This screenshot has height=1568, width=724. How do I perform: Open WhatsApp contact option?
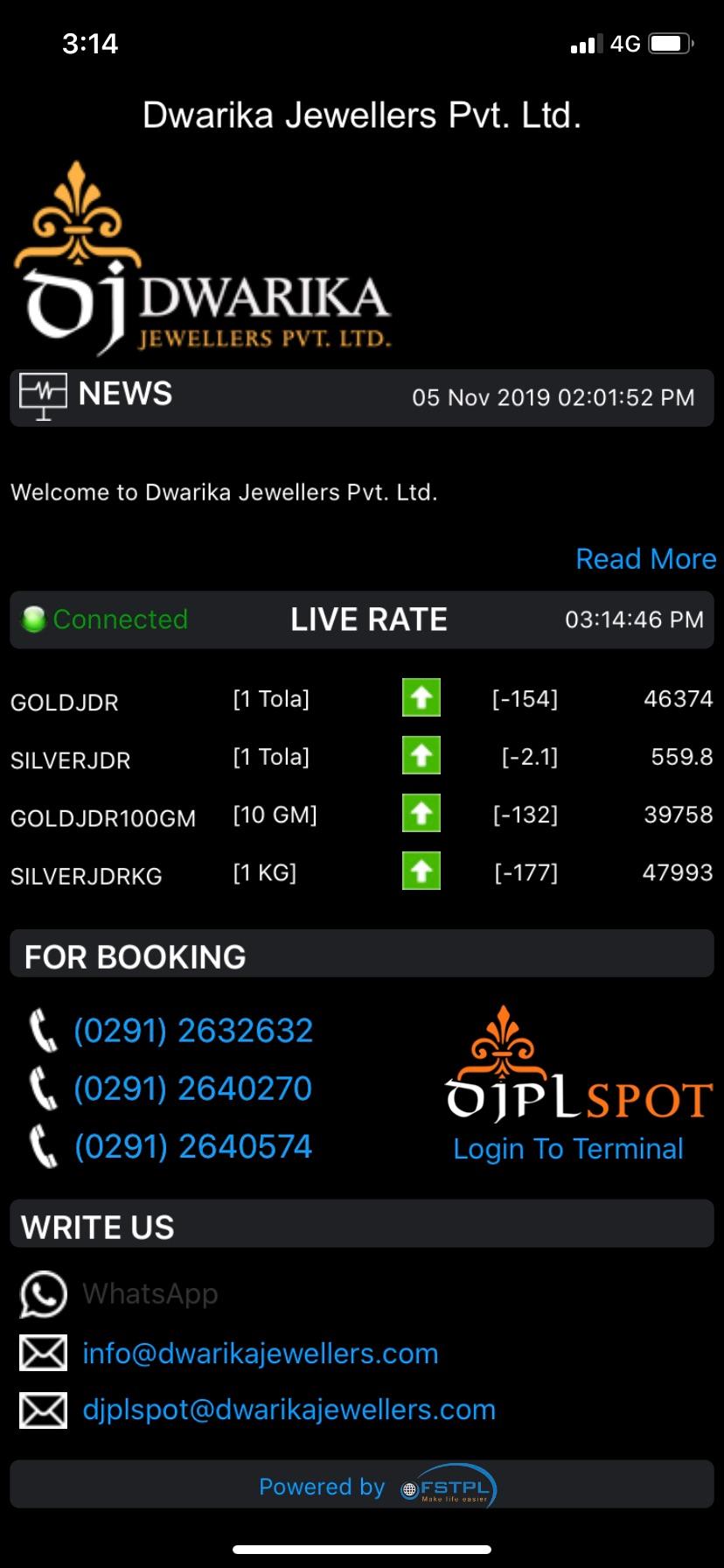[150, 1293]
